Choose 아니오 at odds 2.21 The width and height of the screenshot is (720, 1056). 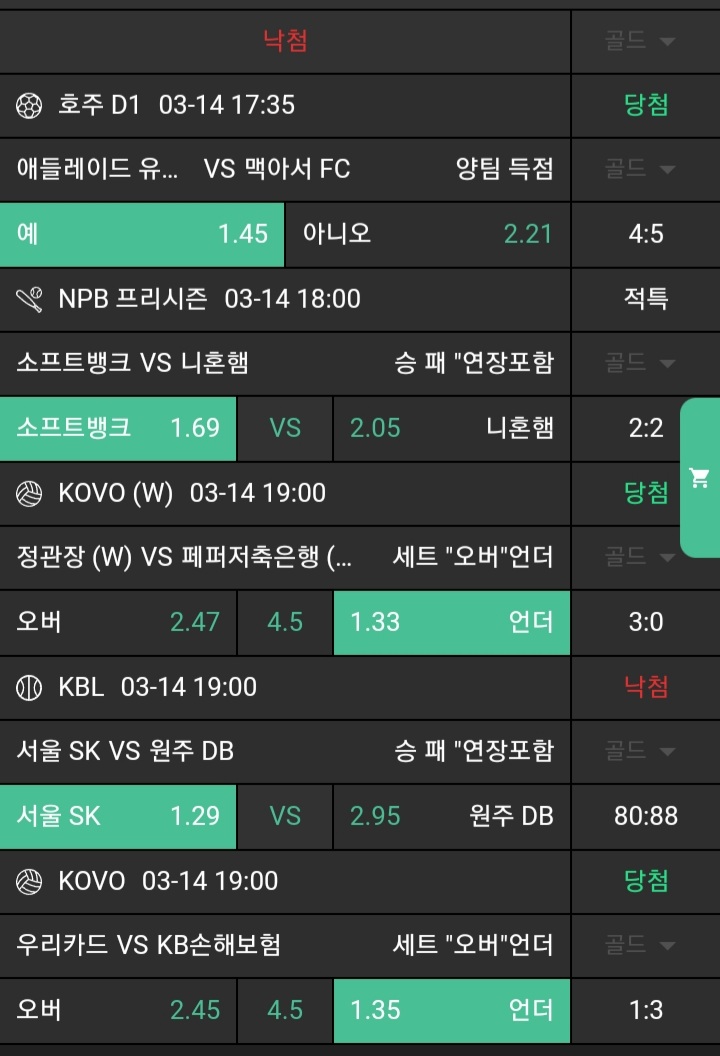(428, 234)
